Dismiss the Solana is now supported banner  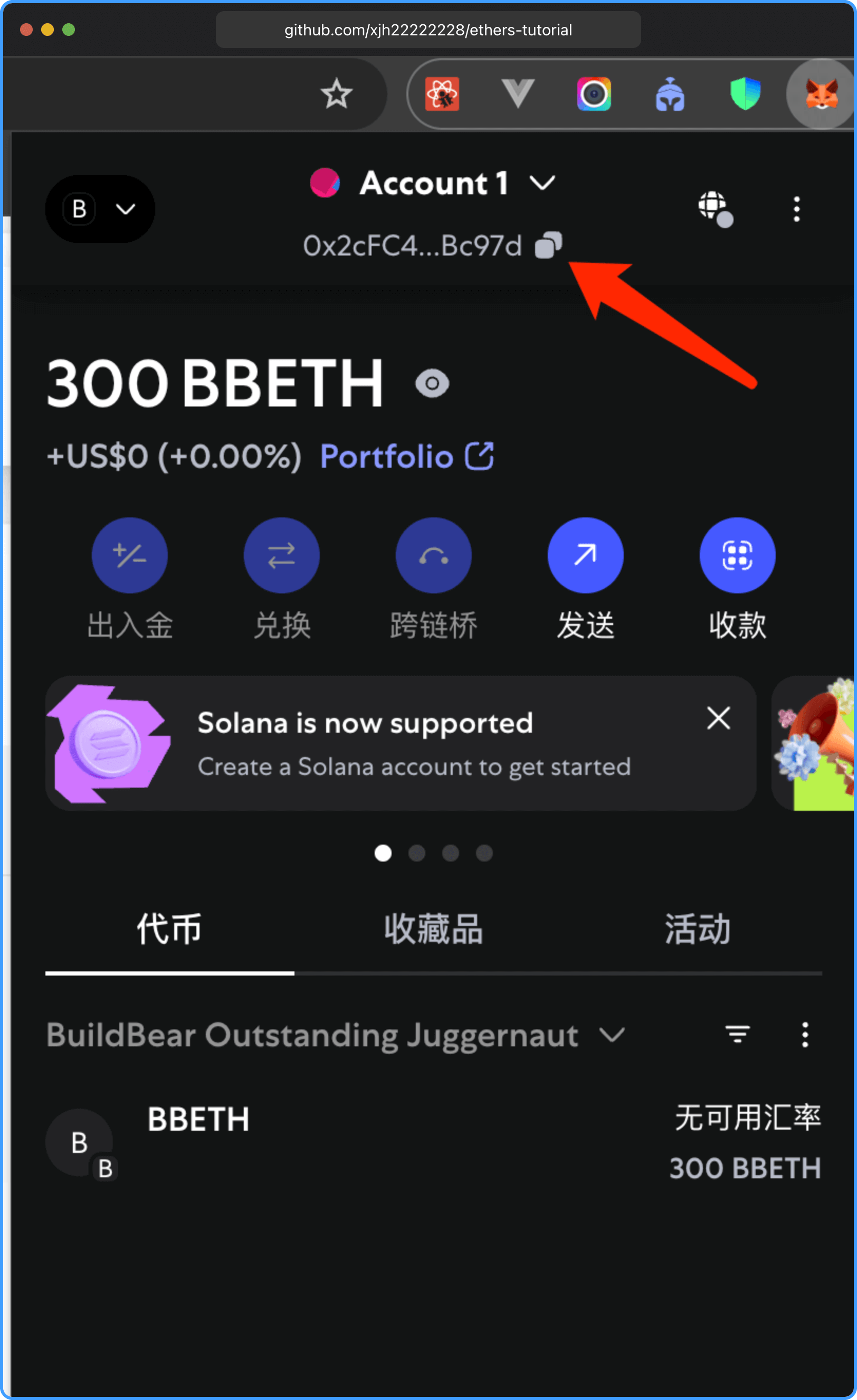click(718, 718)
